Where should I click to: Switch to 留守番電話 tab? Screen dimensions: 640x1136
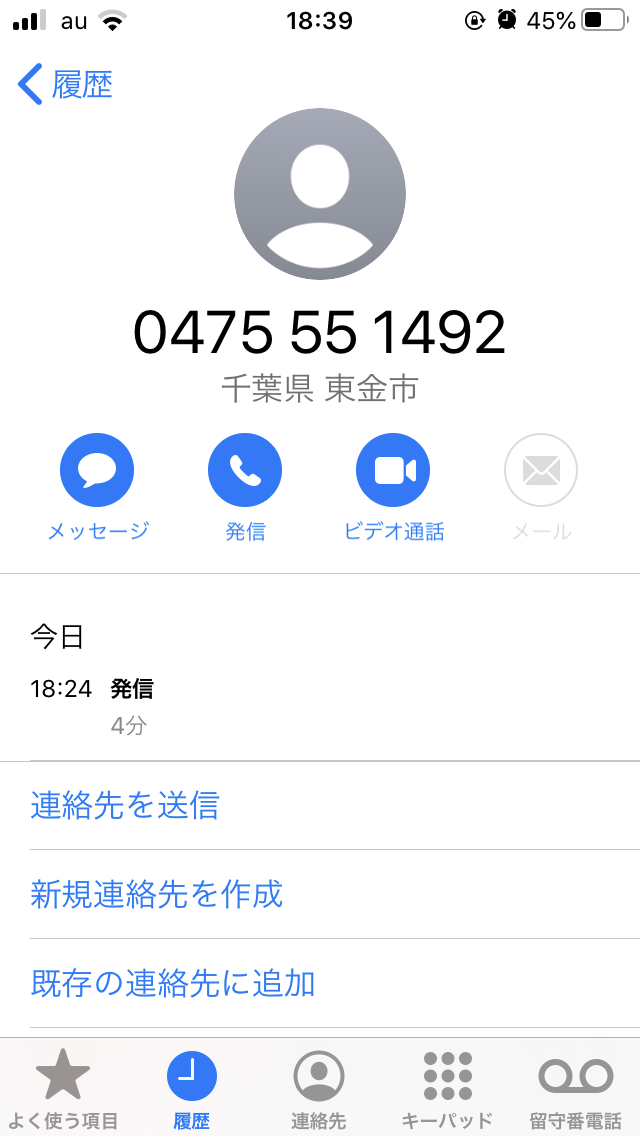pyautogui.click(x=575, y=1088)
